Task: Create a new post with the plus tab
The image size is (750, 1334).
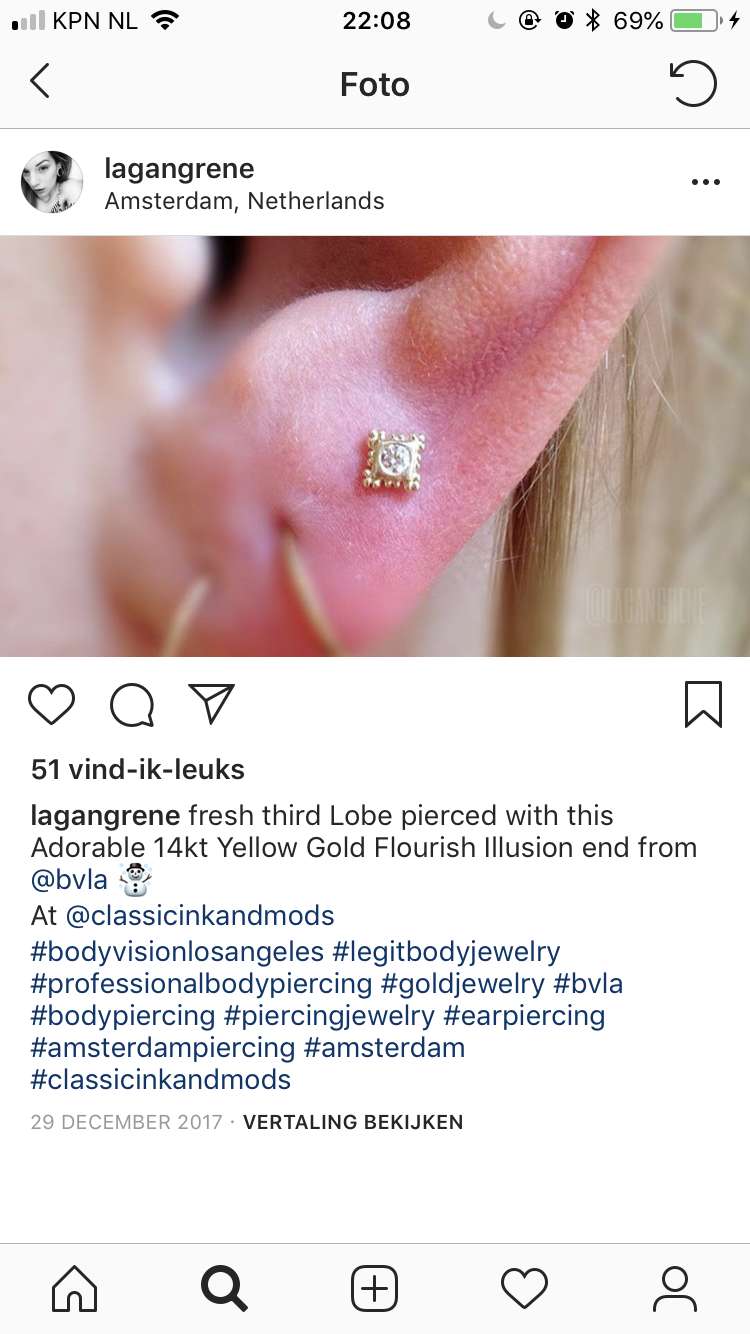Action: [x=375, y=1288]
